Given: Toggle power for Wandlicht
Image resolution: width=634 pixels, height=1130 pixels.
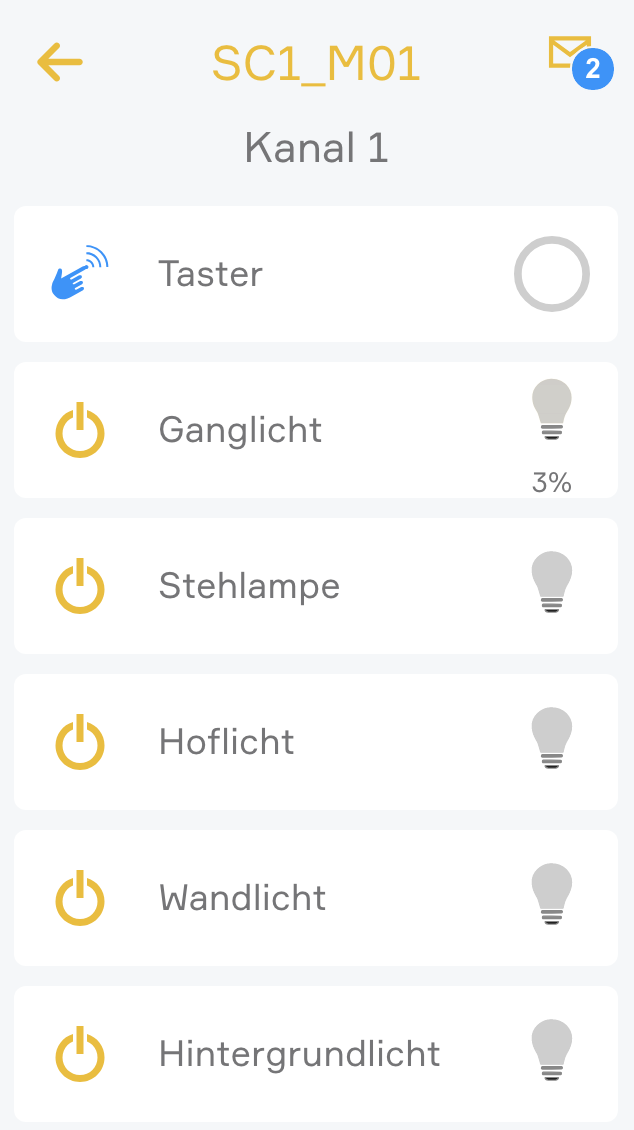Looking at the screenshot, I should 79,899.
